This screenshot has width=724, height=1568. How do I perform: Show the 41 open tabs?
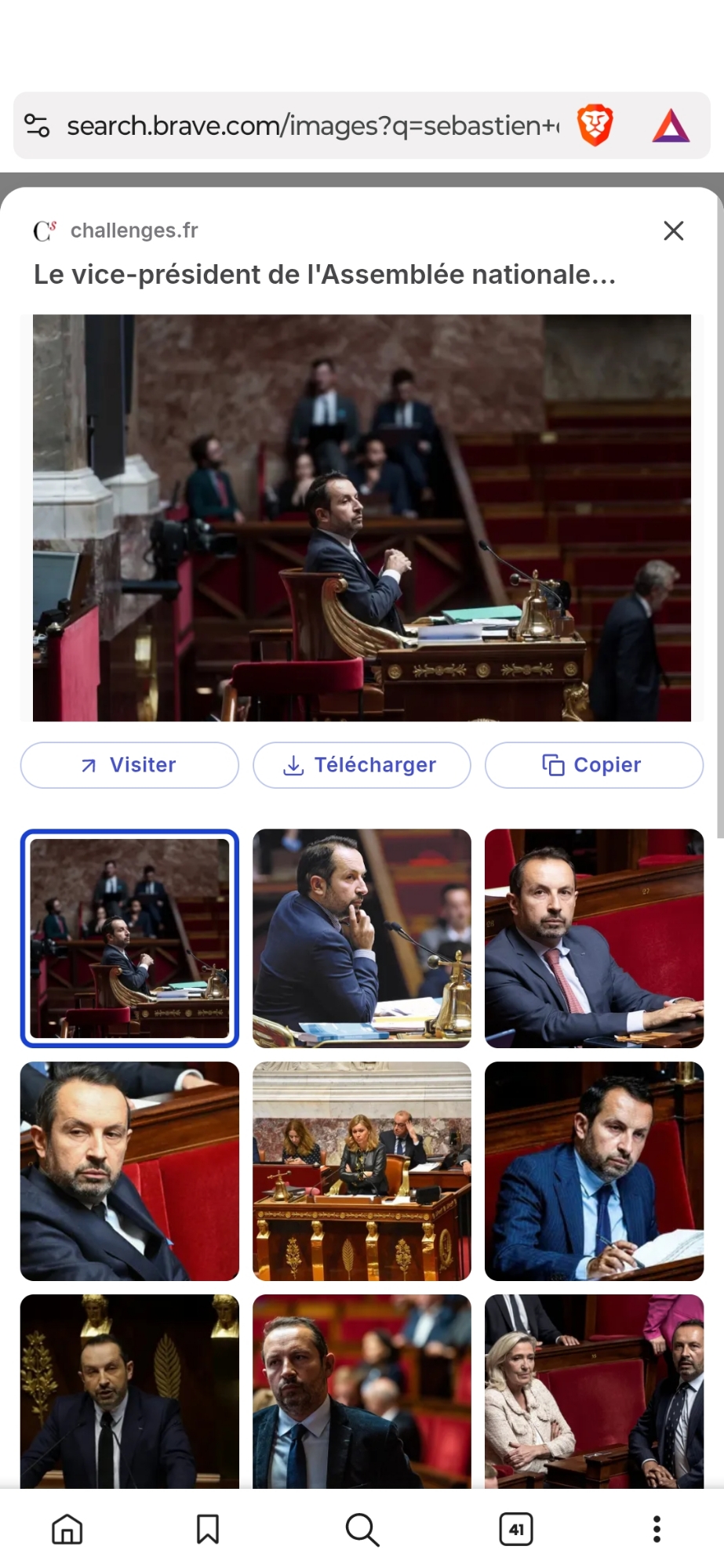point(516,1529)
